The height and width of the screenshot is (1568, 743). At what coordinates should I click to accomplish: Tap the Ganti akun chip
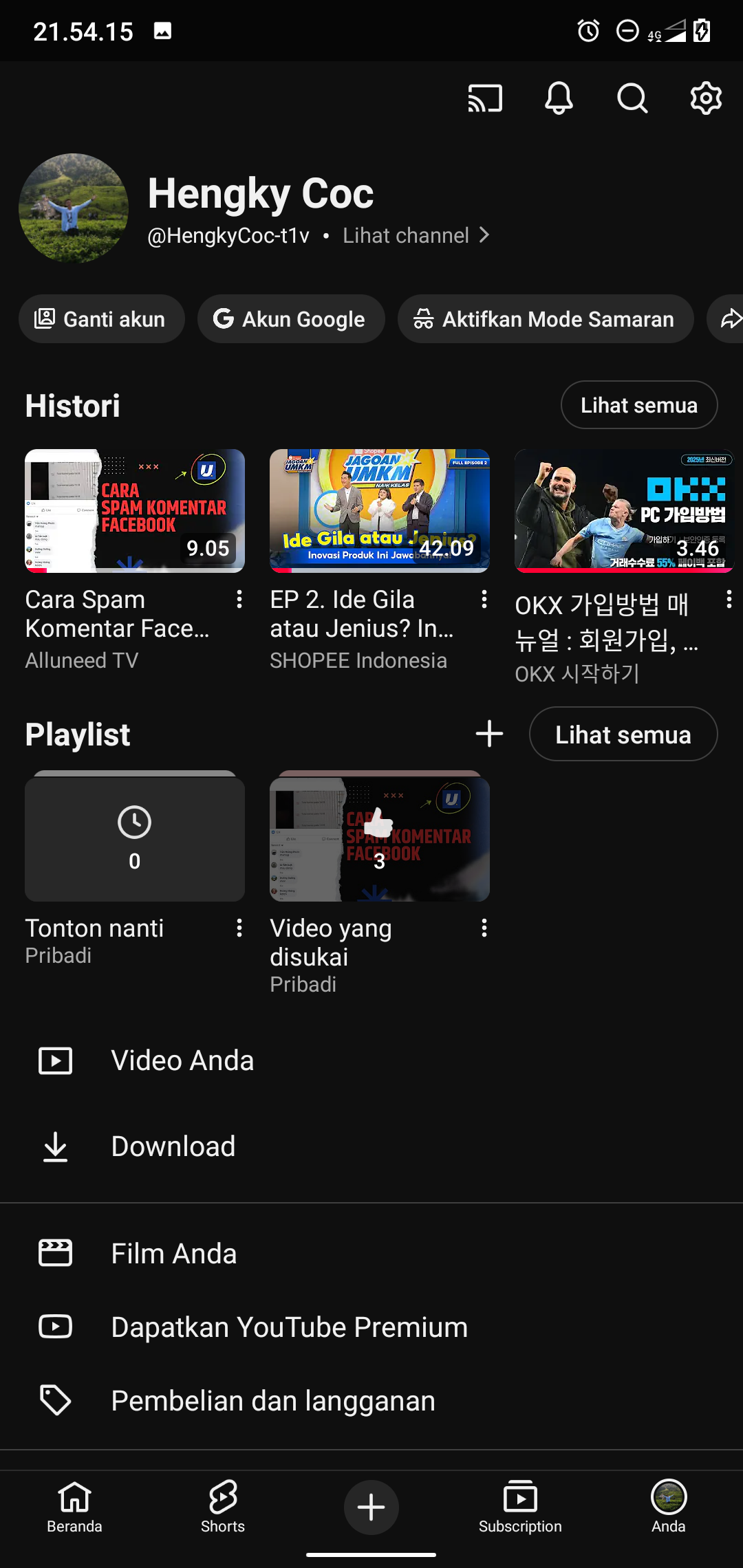point(101,319)
